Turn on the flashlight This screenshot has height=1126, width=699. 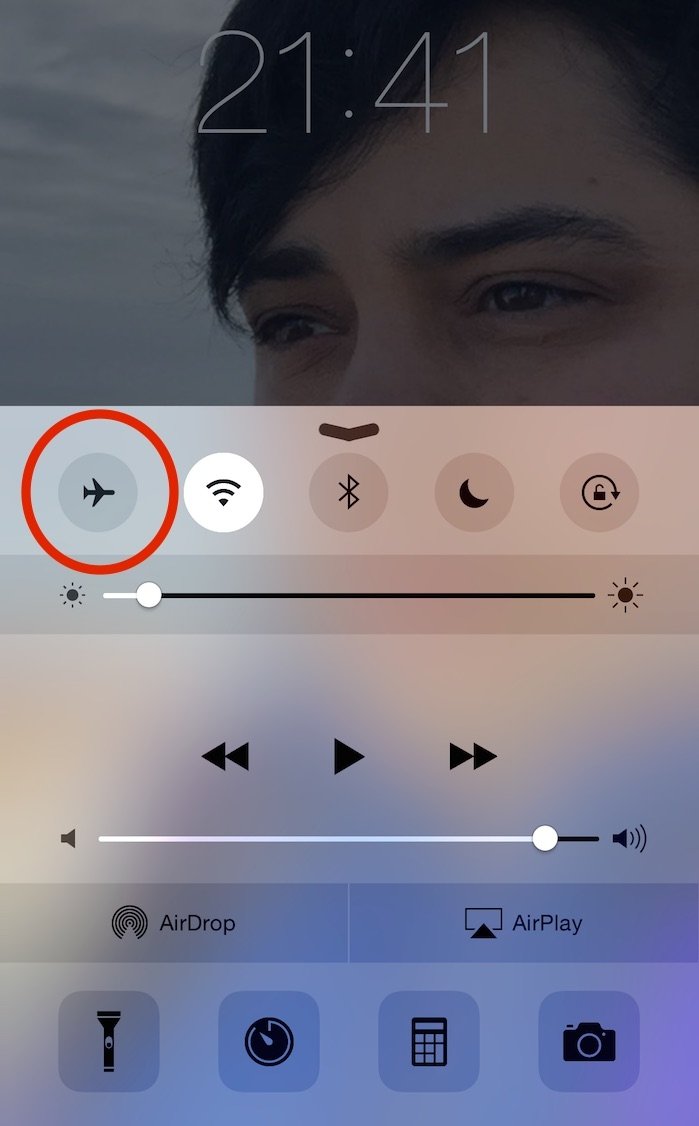(x=108, y=1041)
